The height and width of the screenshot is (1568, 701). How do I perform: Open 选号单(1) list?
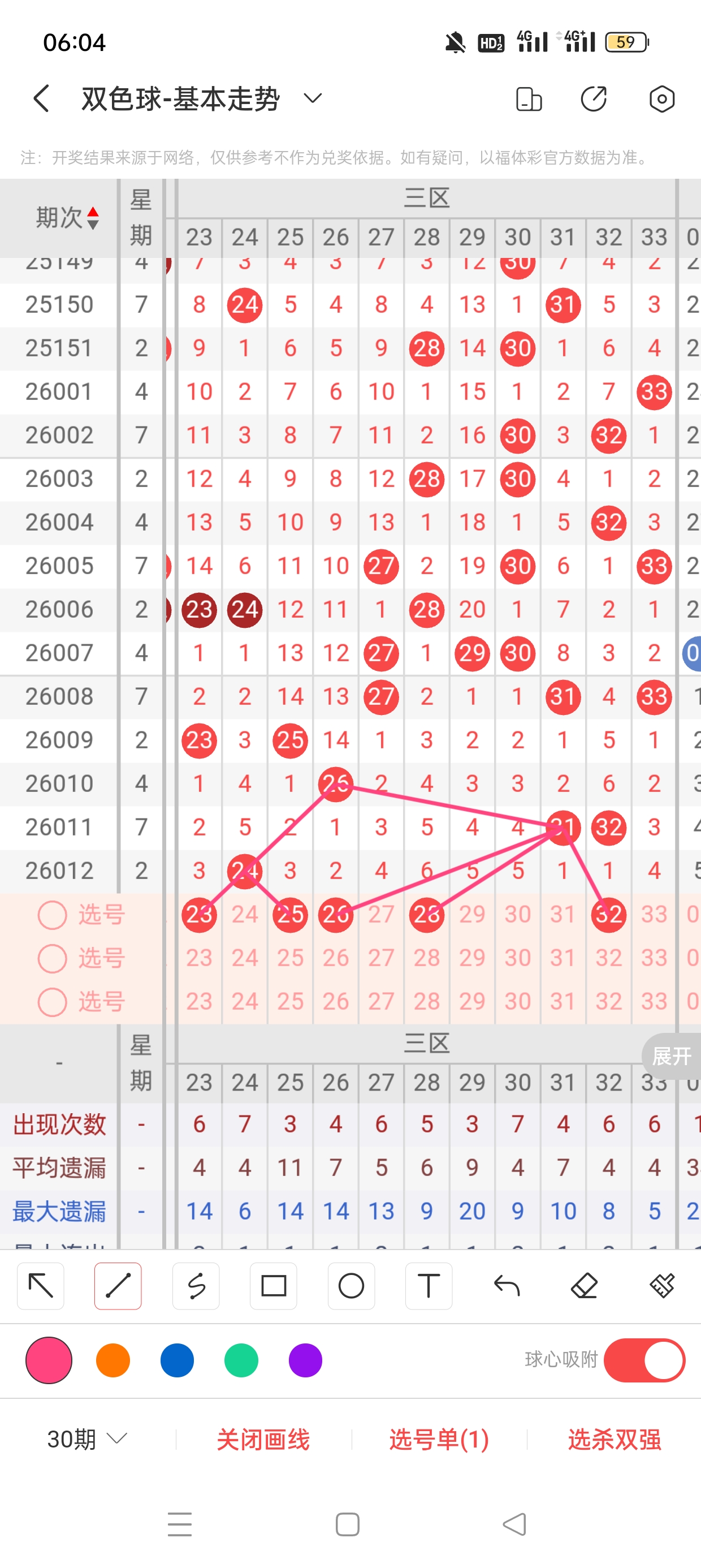pyautogui.click(x=439, y=1439)
